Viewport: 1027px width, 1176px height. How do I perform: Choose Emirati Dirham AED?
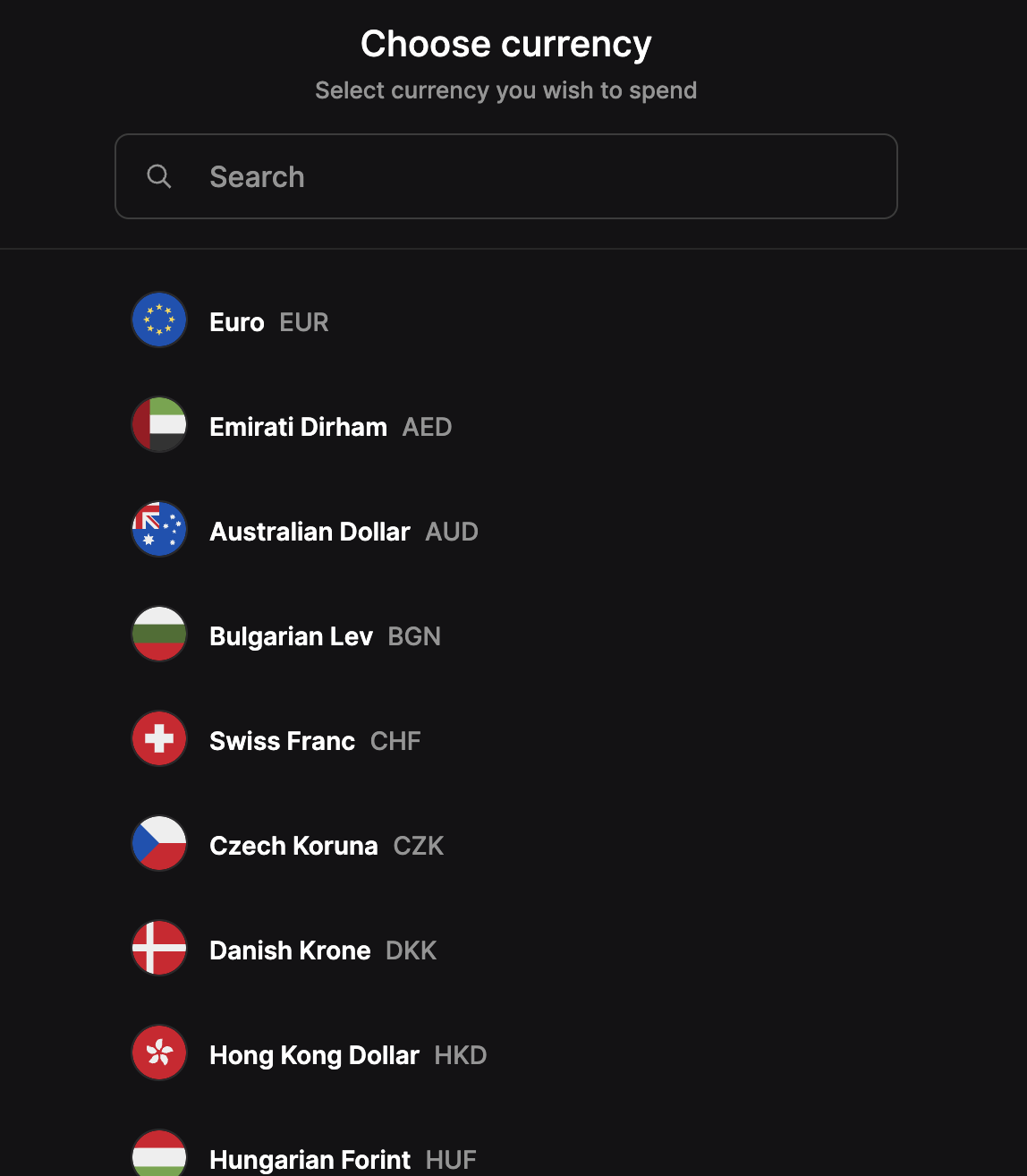click(x=330, y=427)
